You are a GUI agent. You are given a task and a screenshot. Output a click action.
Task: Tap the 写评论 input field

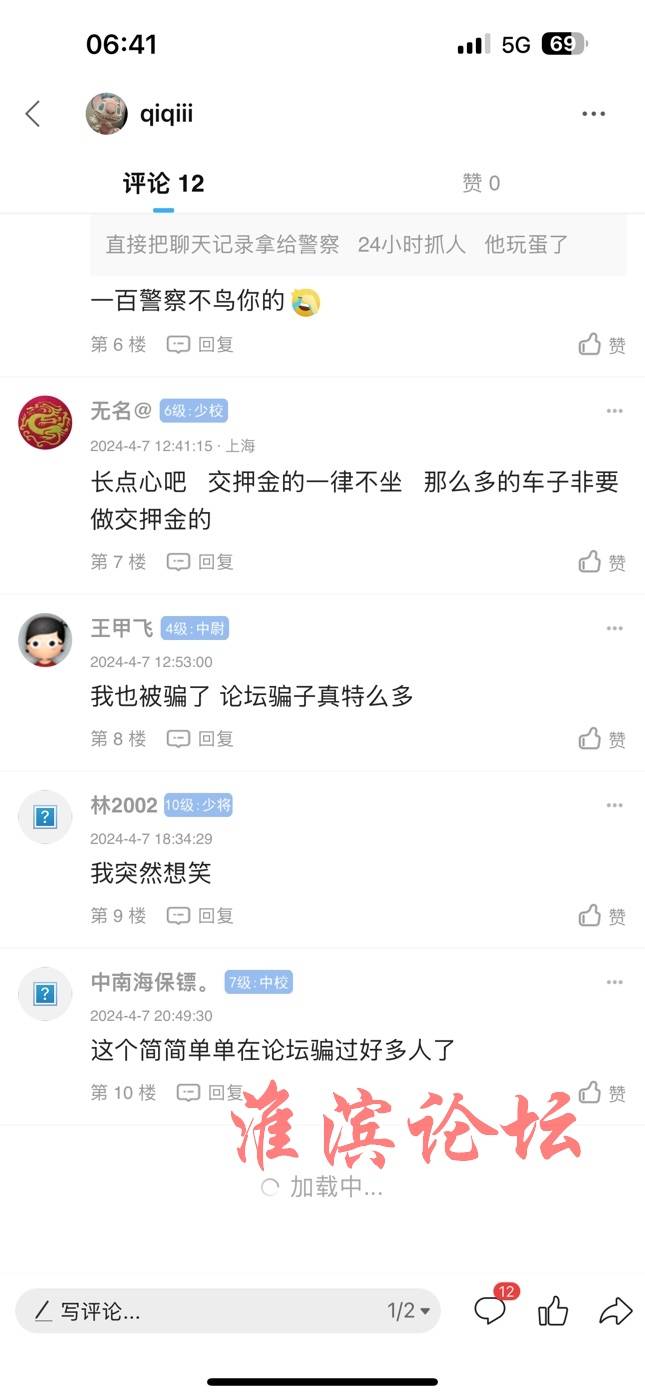(x=200, y=1311)
